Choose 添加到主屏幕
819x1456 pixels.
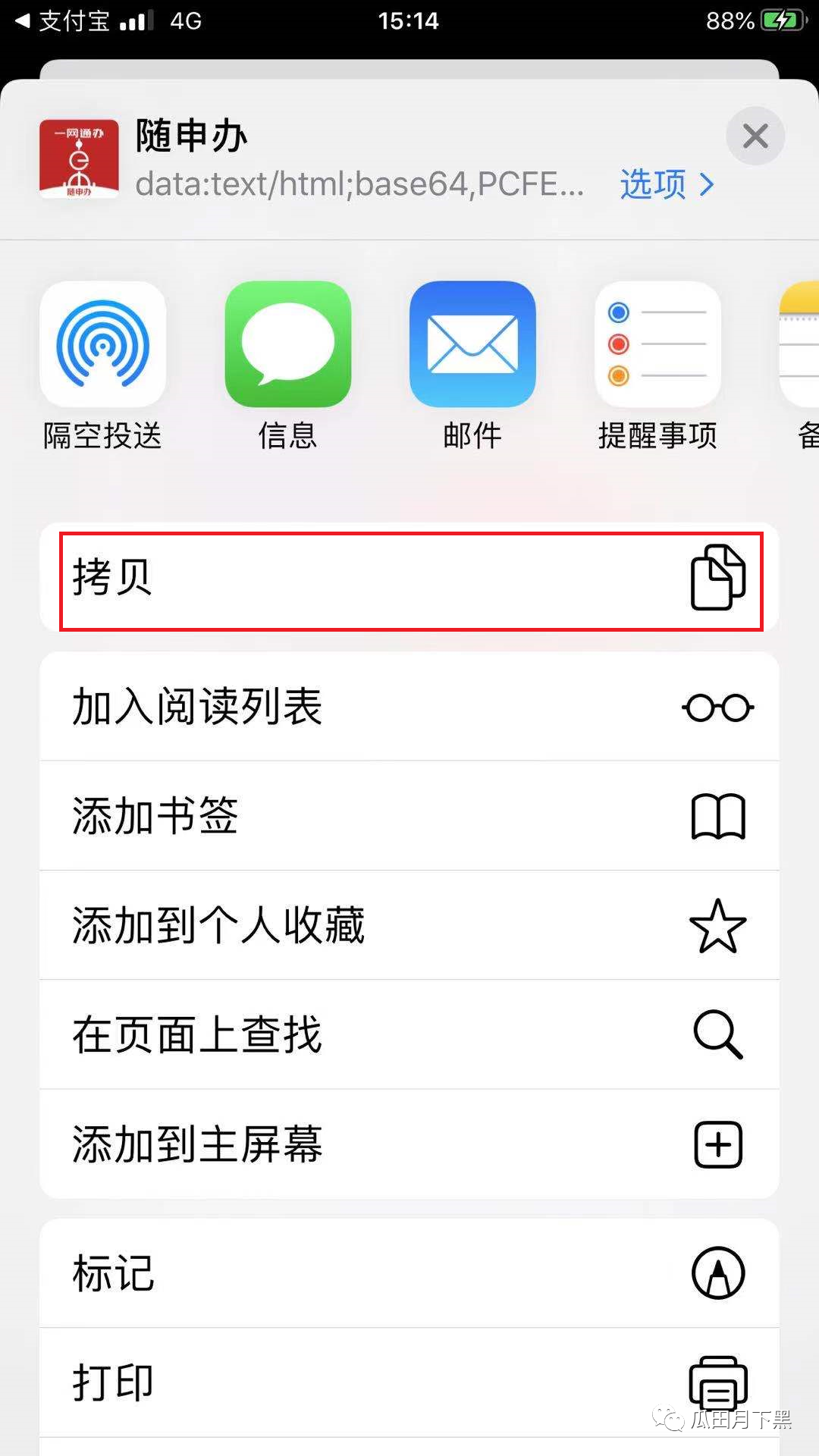409,1144
